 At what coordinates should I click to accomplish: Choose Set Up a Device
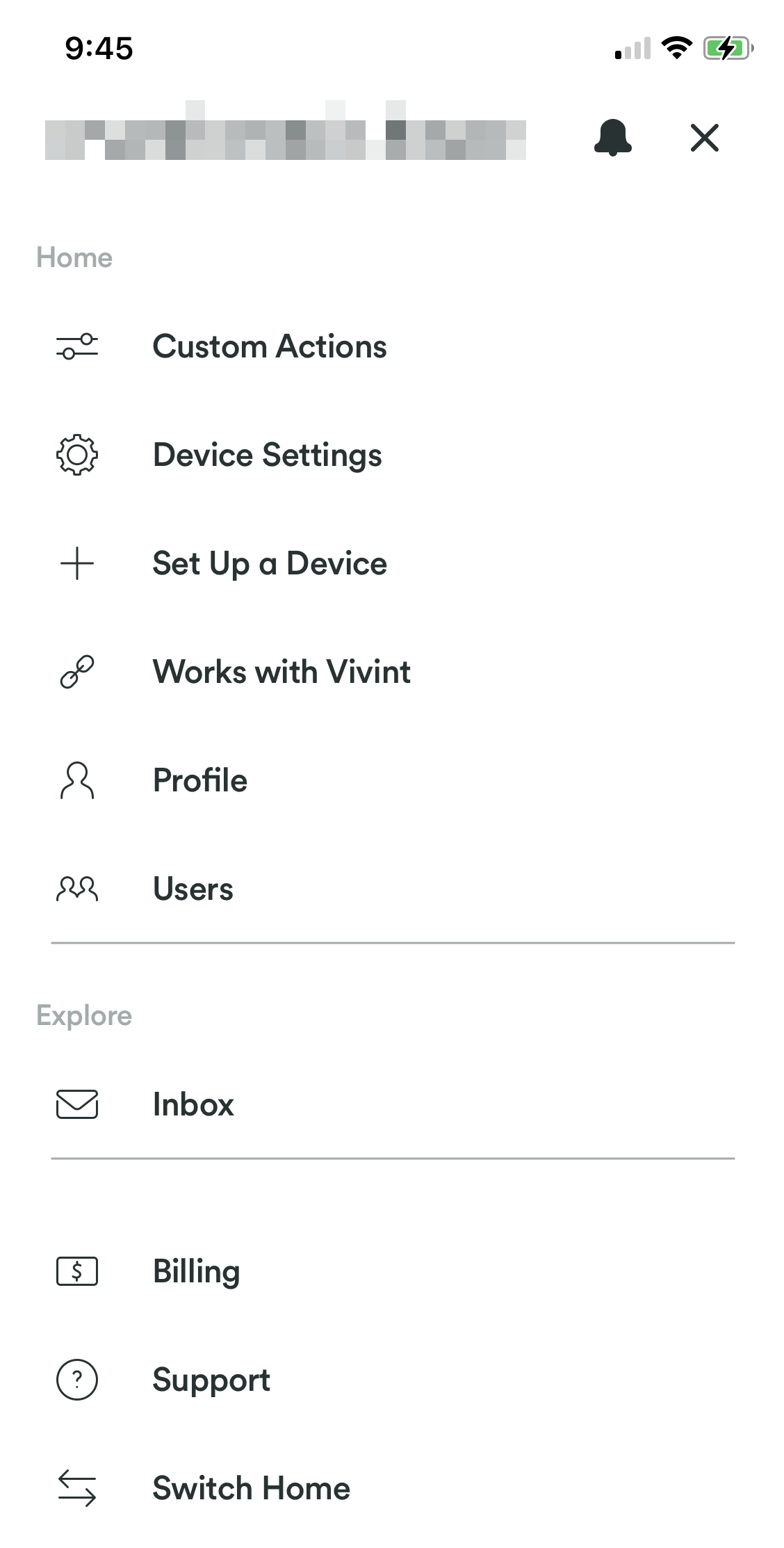pos(270,563)
